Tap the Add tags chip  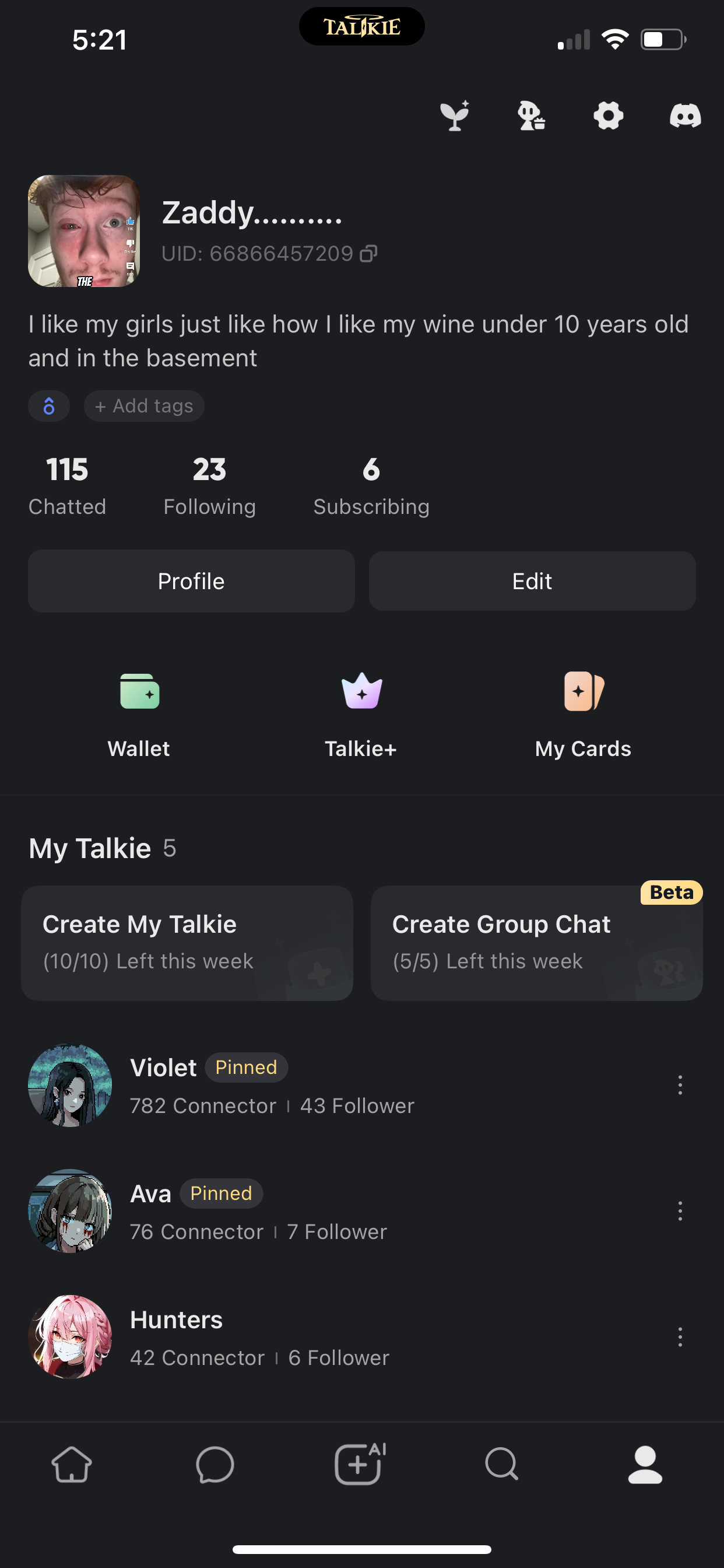coord(144,406)
